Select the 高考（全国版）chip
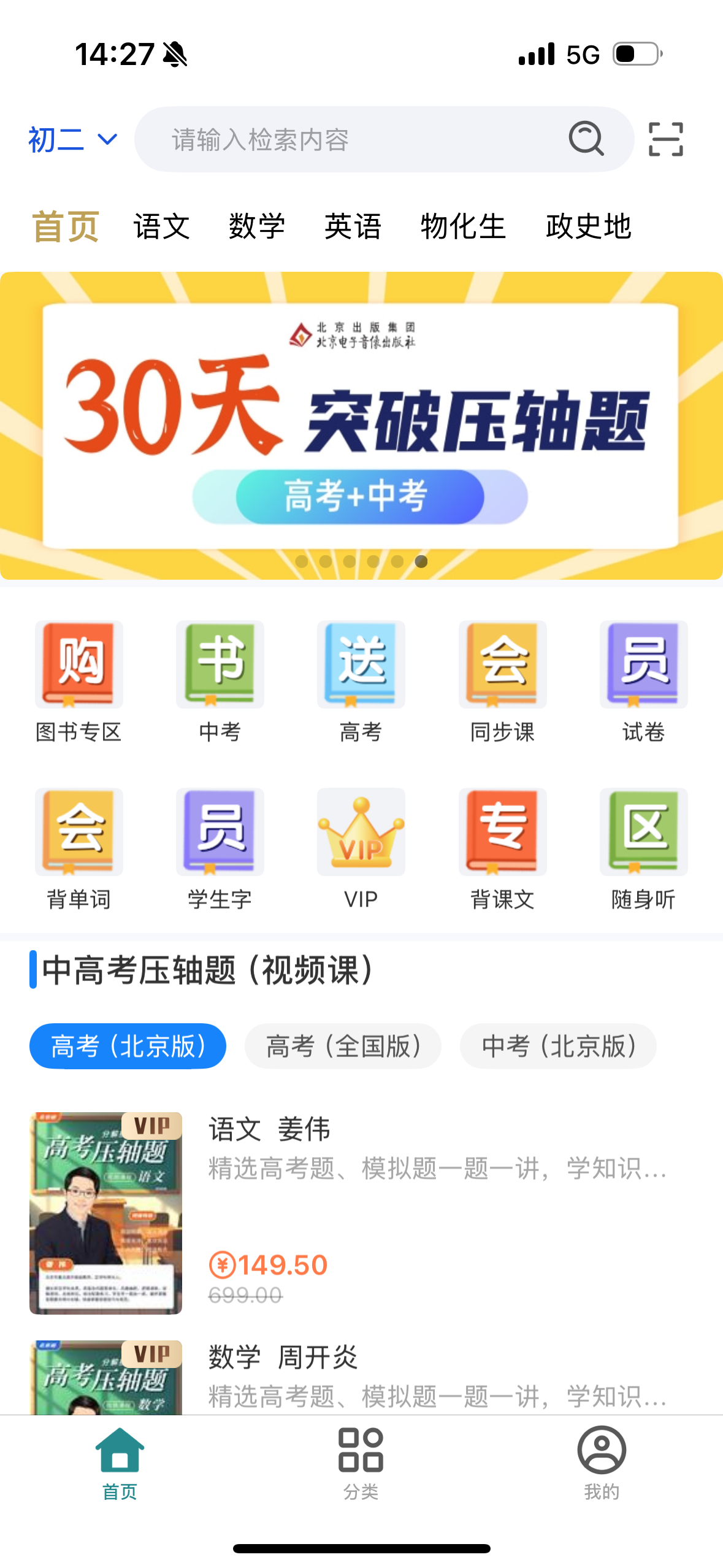The image size is (723, 1568). tap(343, 1046)
